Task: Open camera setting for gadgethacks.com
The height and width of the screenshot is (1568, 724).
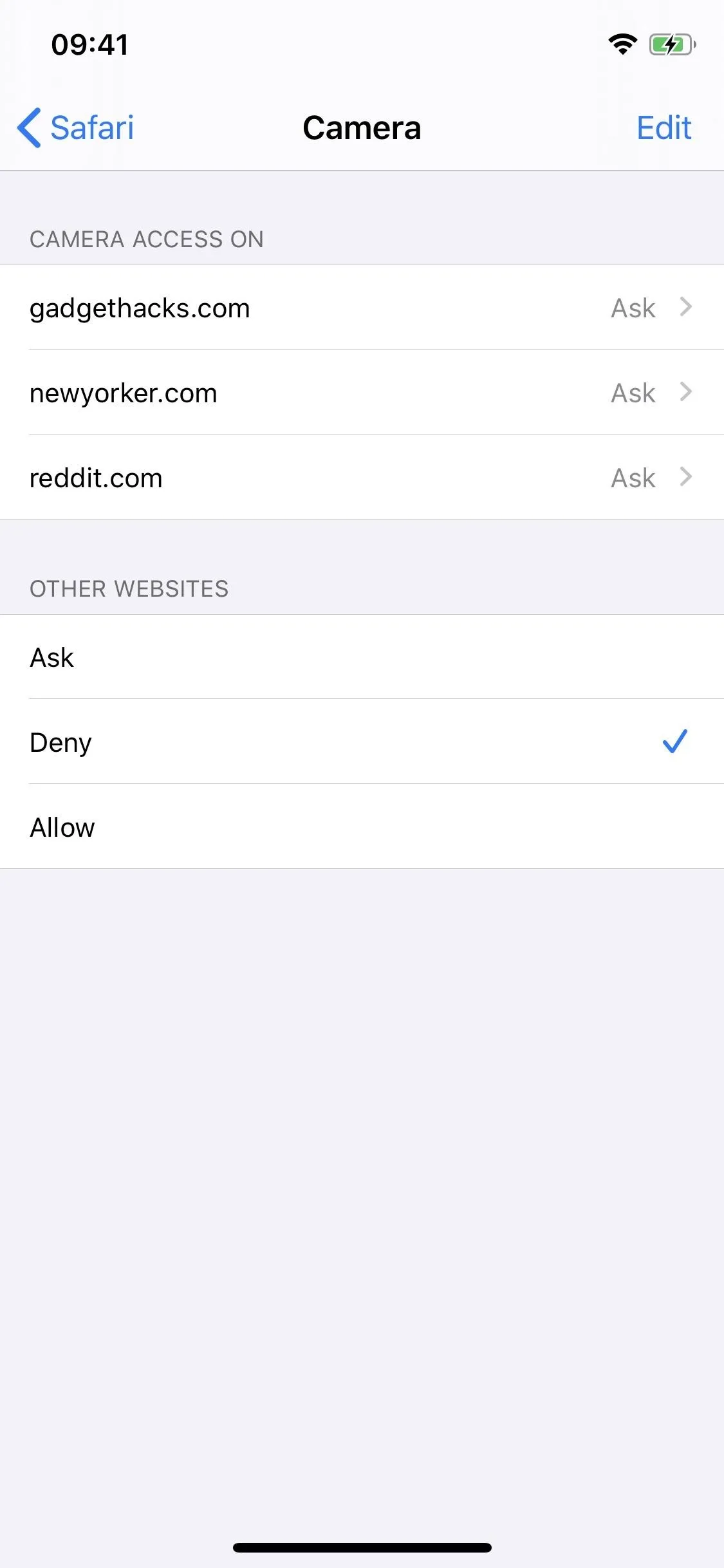Action: (x=362, y=308)
